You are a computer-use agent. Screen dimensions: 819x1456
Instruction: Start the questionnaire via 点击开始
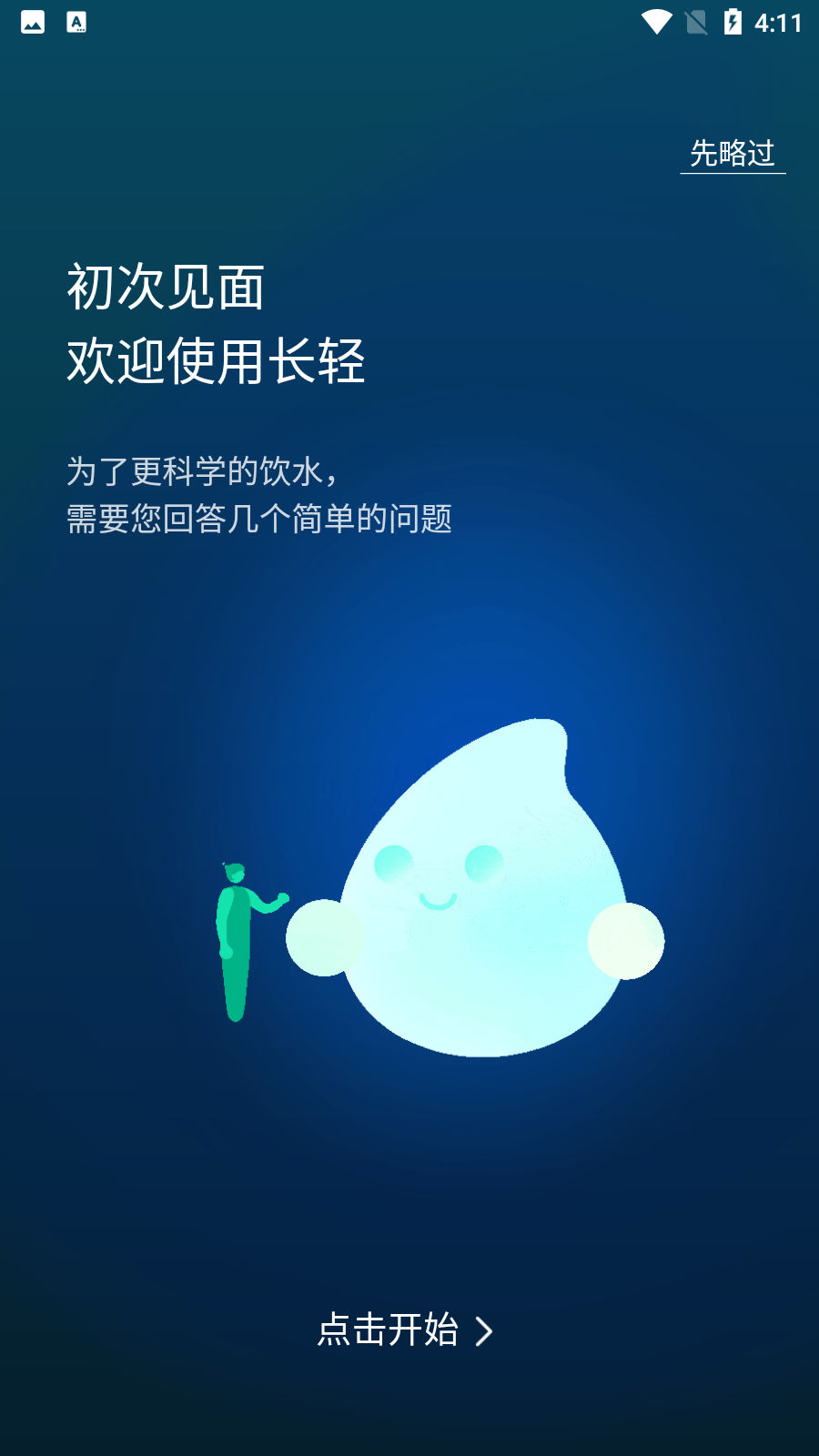tap(405, 1330)
